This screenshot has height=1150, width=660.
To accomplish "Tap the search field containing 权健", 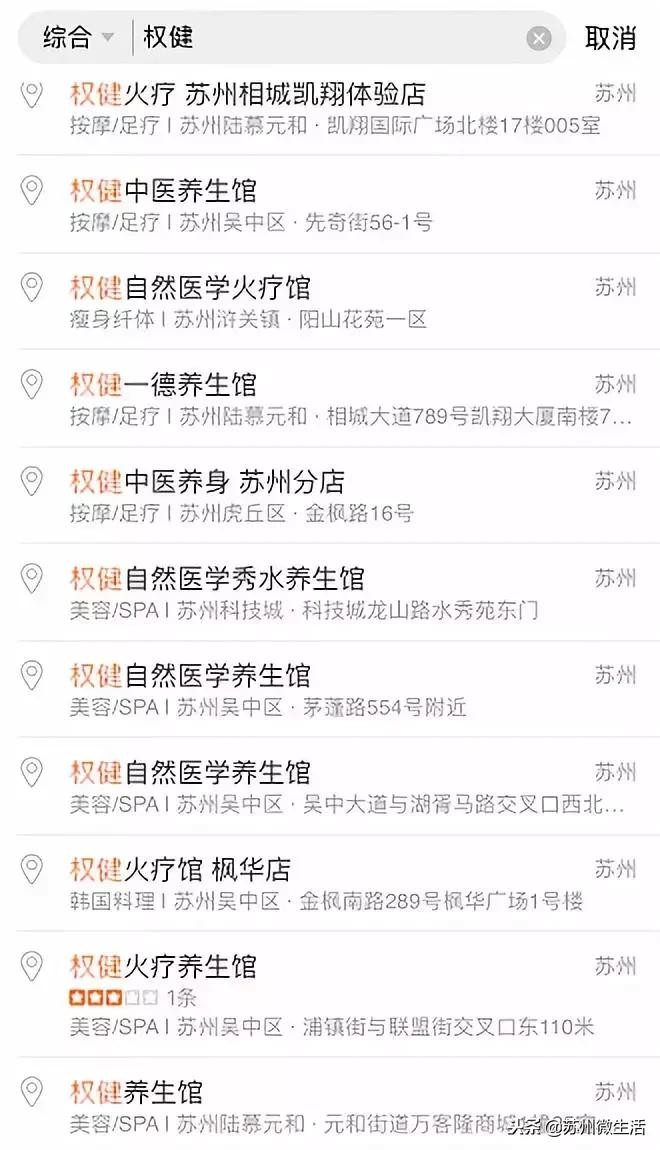I will tap(330, 38).
